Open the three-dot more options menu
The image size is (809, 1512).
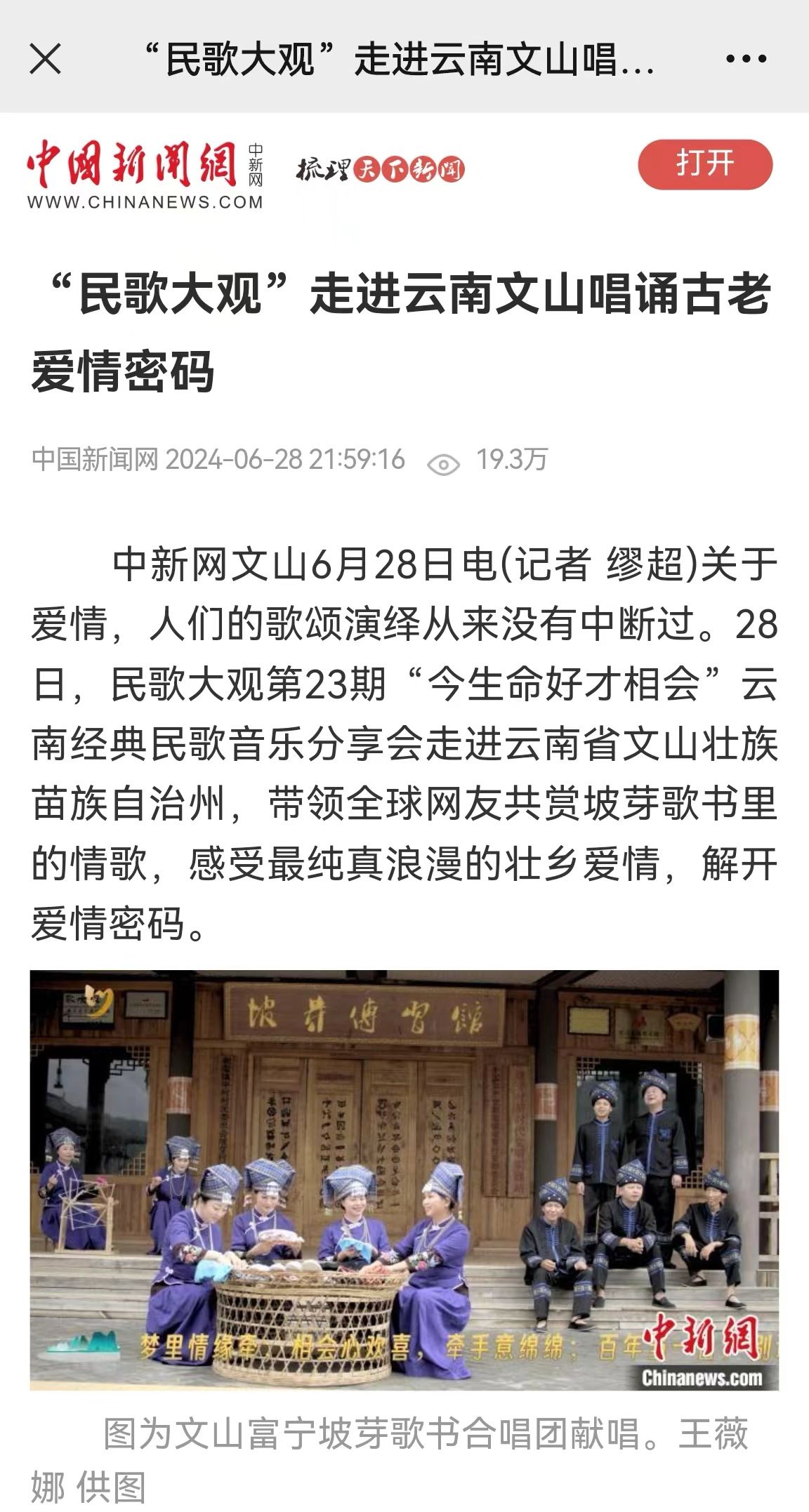(x=746, y=58)
